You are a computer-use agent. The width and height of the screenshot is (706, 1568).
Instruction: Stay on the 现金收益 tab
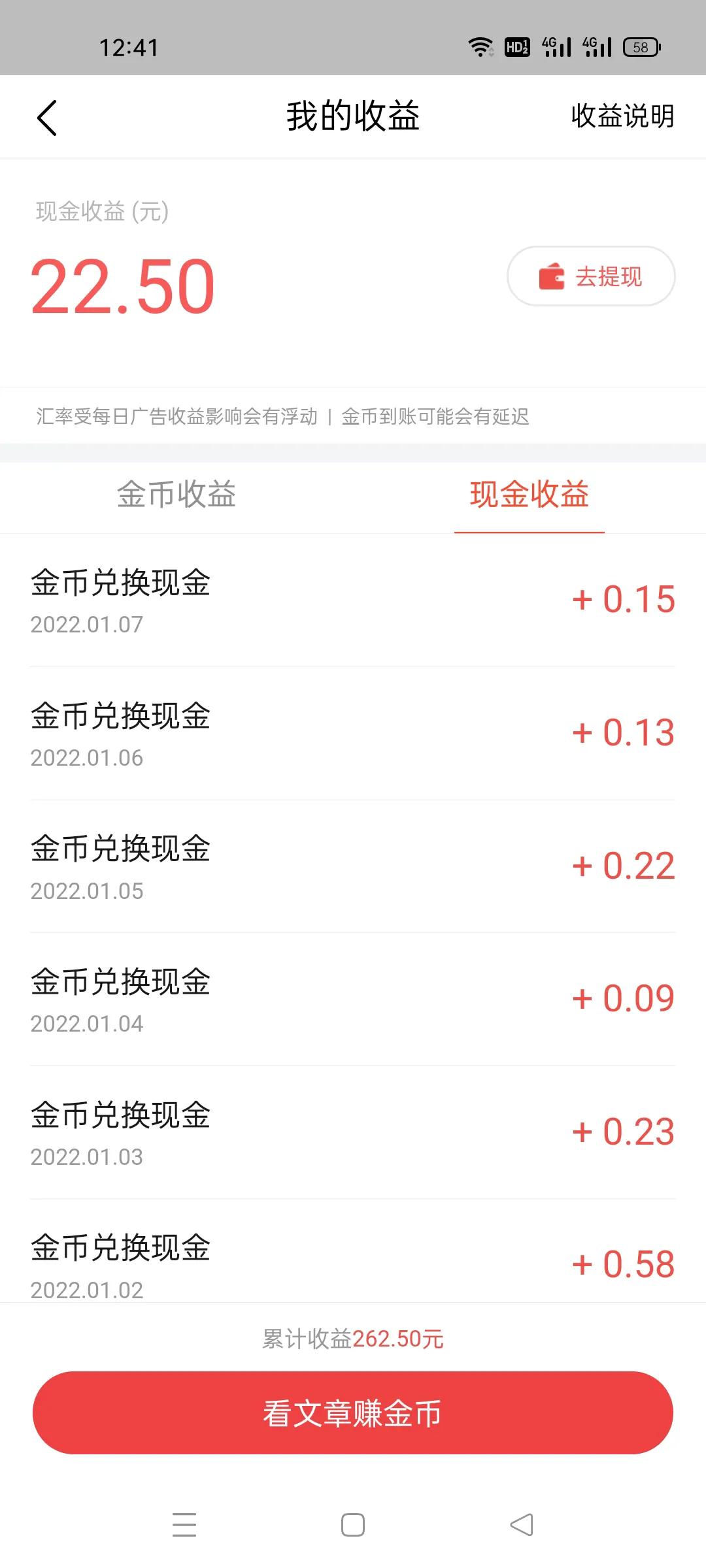point(528,495)
